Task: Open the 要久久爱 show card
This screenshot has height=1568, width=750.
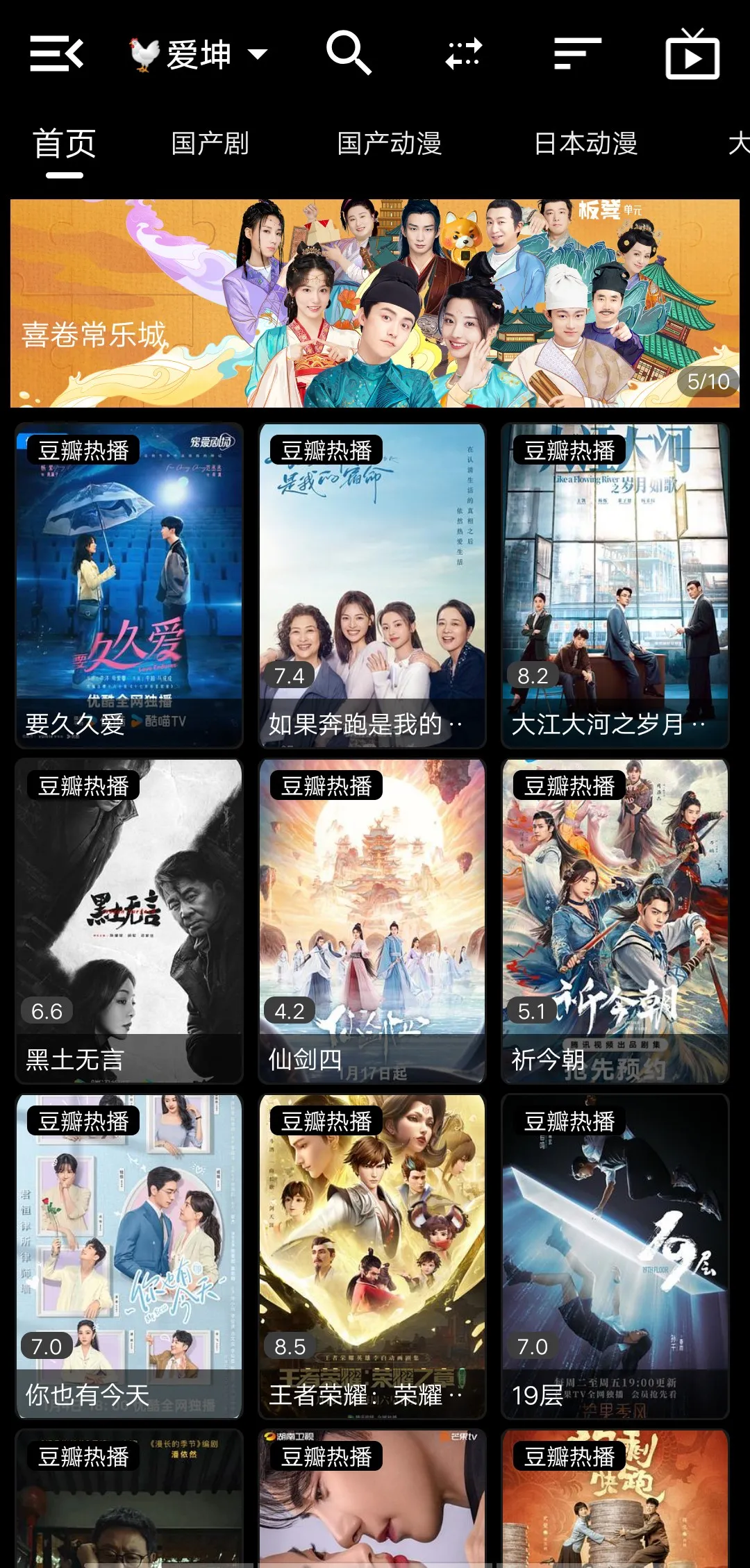Action: [129, 585]
